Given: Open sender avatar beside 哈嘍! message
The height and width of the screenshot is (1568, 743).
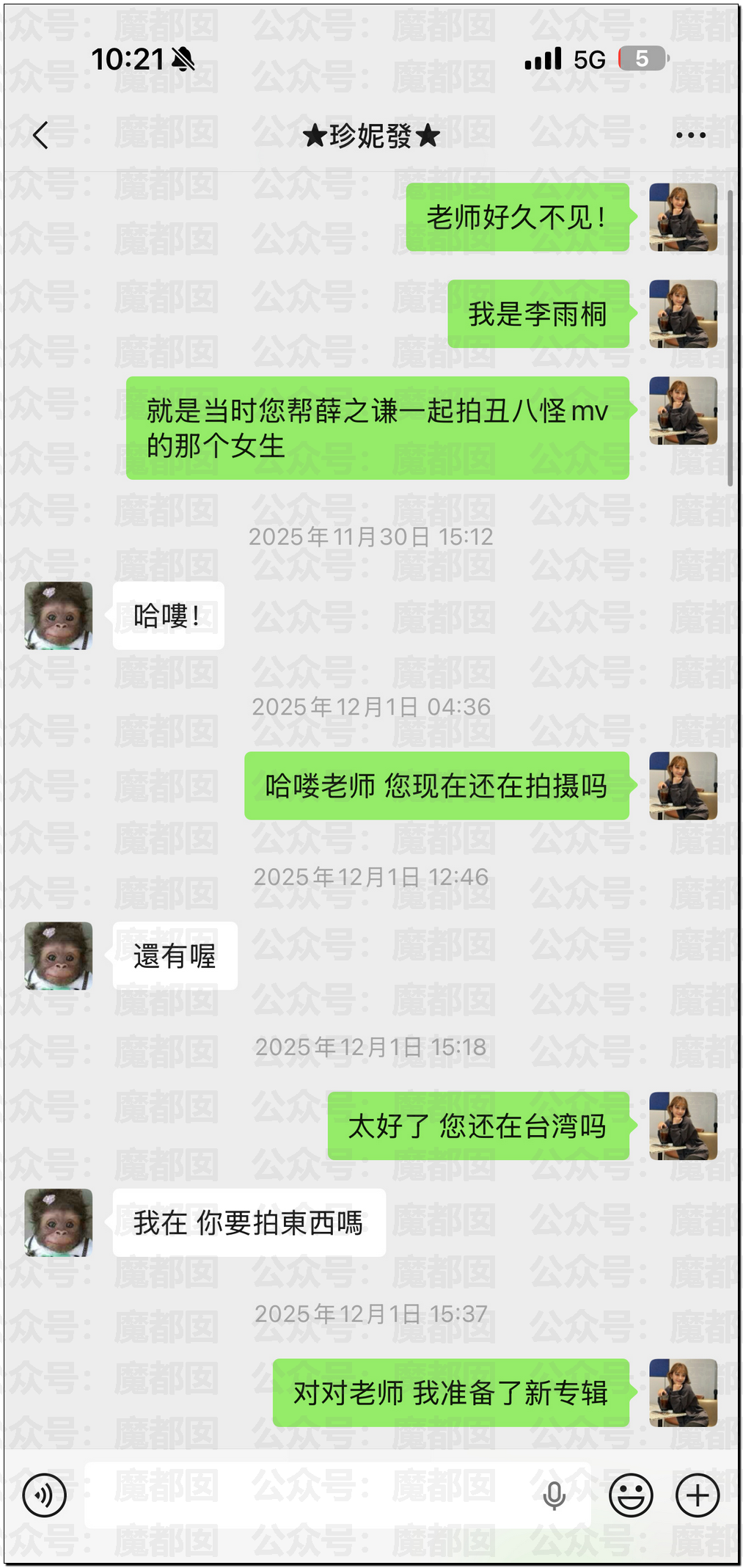Looking at the screenshot, I should click(59, 616).
